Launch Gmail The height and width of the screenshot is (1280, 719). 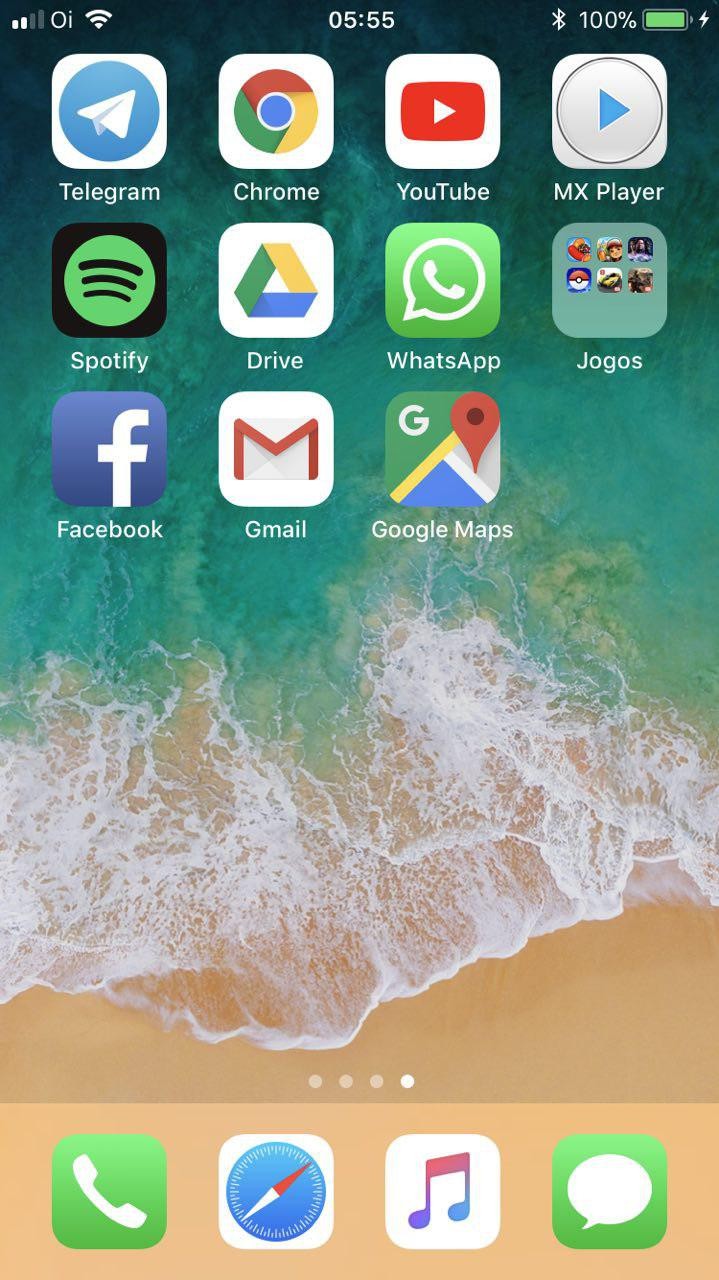pyautogui.click(x=276, y=449)
